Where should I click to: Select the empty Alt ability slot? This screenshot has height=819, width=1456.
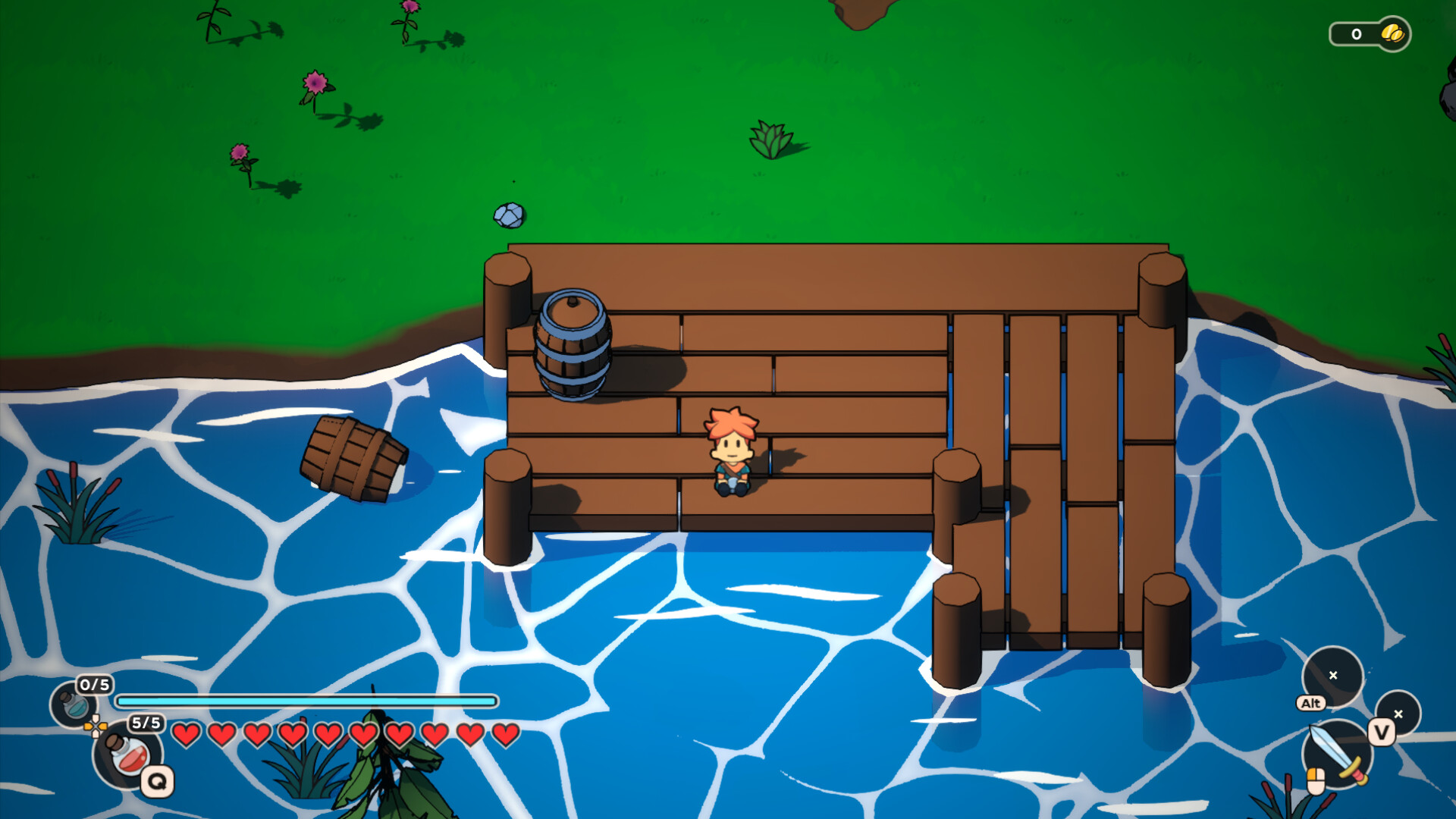(x=1332, y=675)
